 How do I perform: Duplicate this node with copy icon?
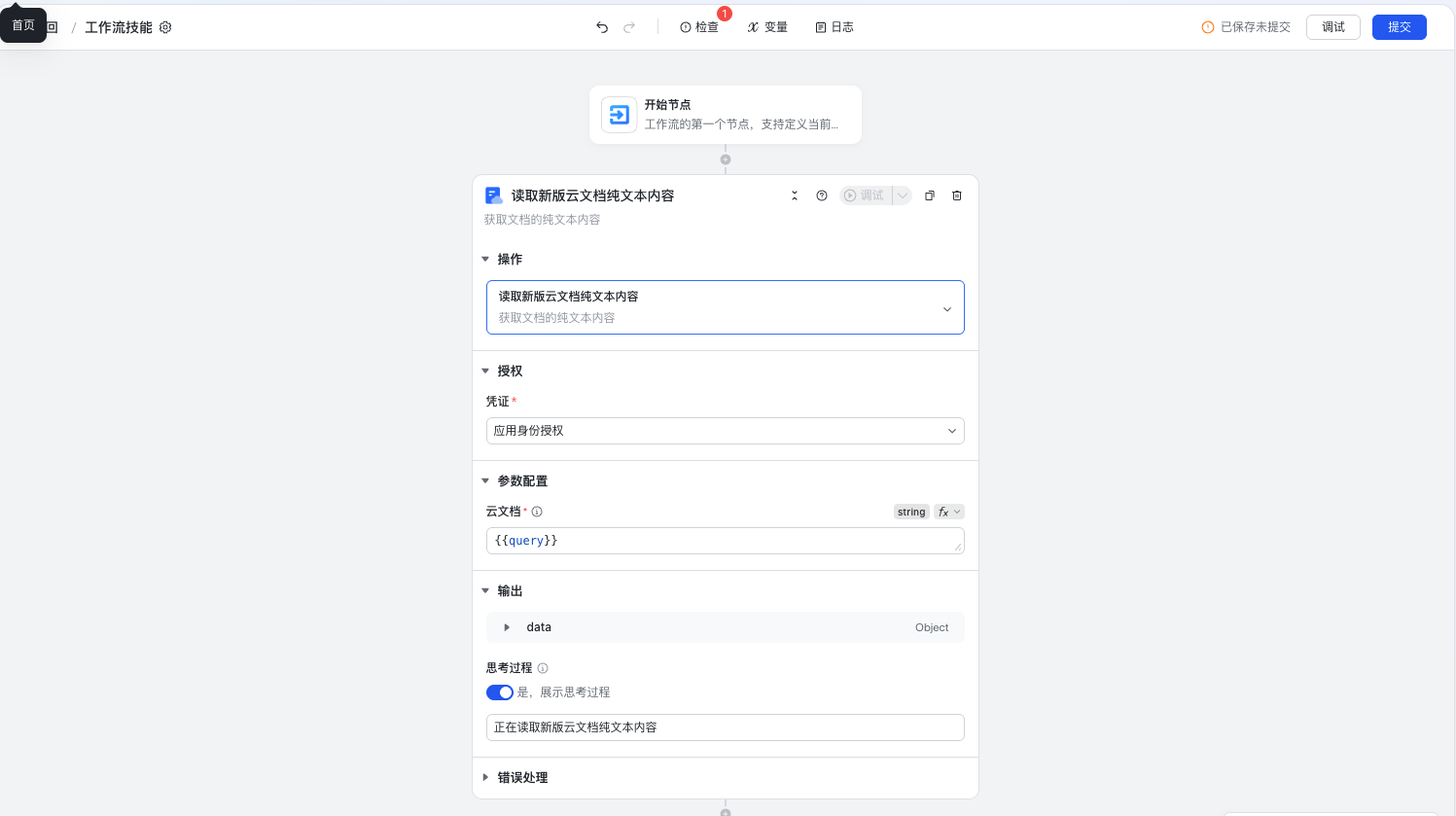930,195
